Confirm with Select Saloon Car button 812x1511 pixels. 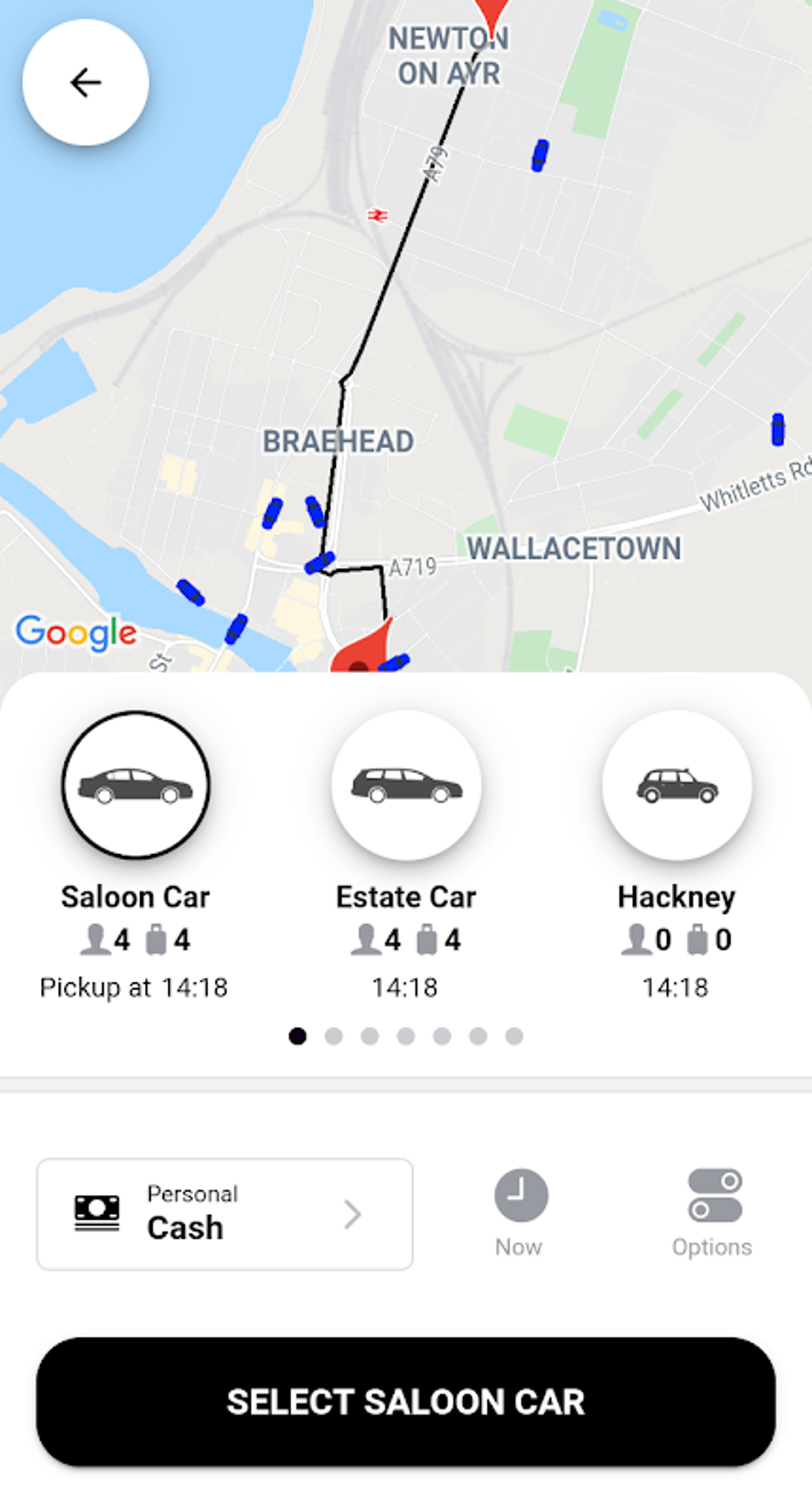click(x=406, y=1401)
